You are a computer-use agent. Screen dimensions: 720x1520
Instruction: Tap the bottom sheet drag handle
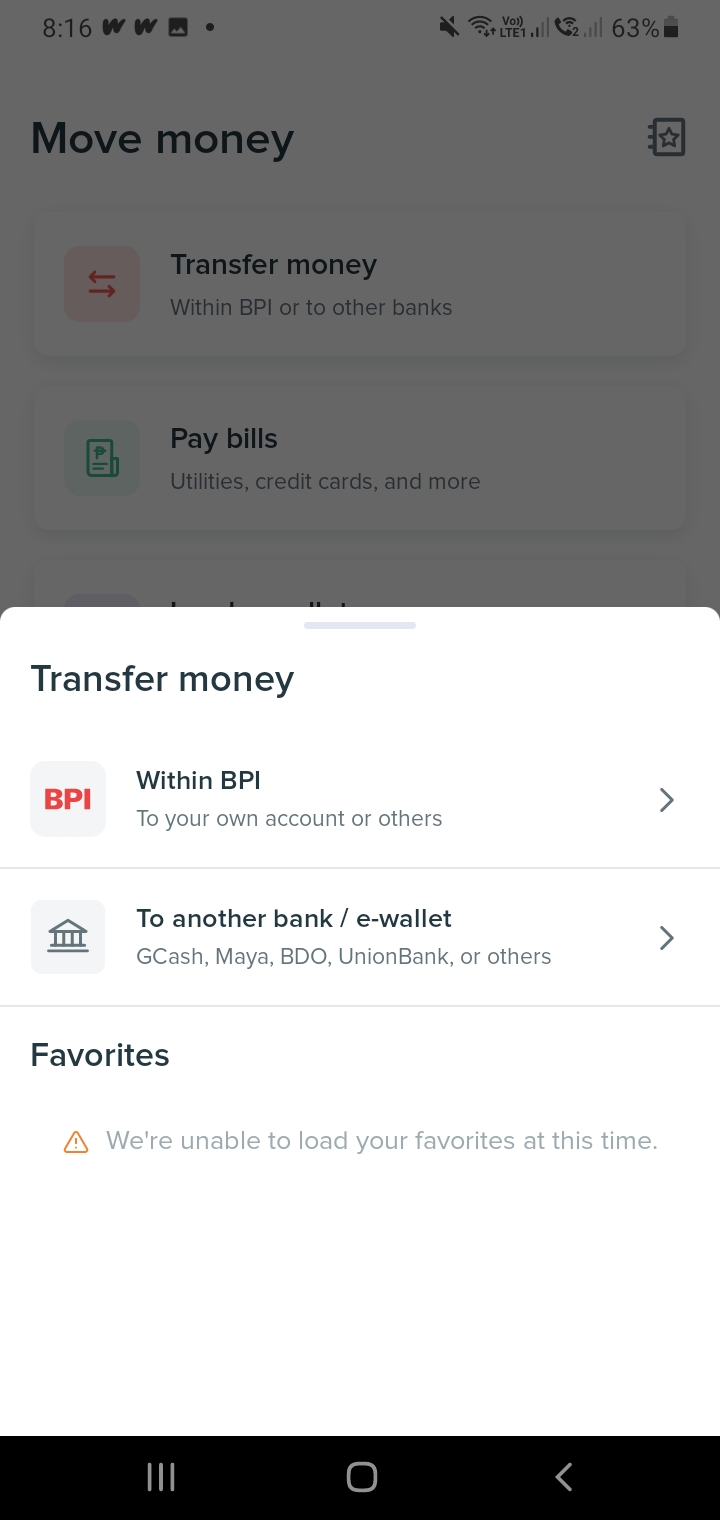click(x=360, y=626)
